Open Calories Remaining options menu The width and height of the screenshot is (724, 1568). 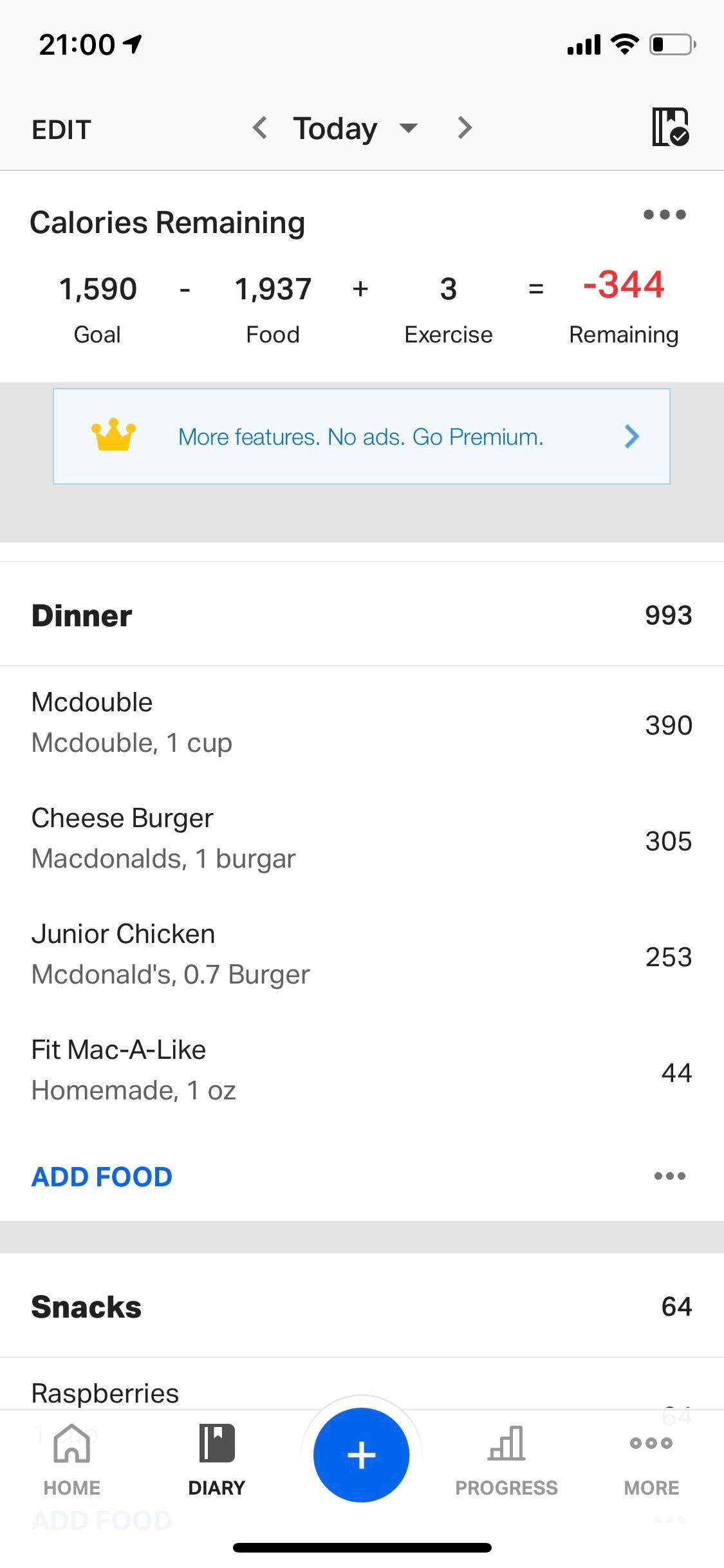coord(664,214)
